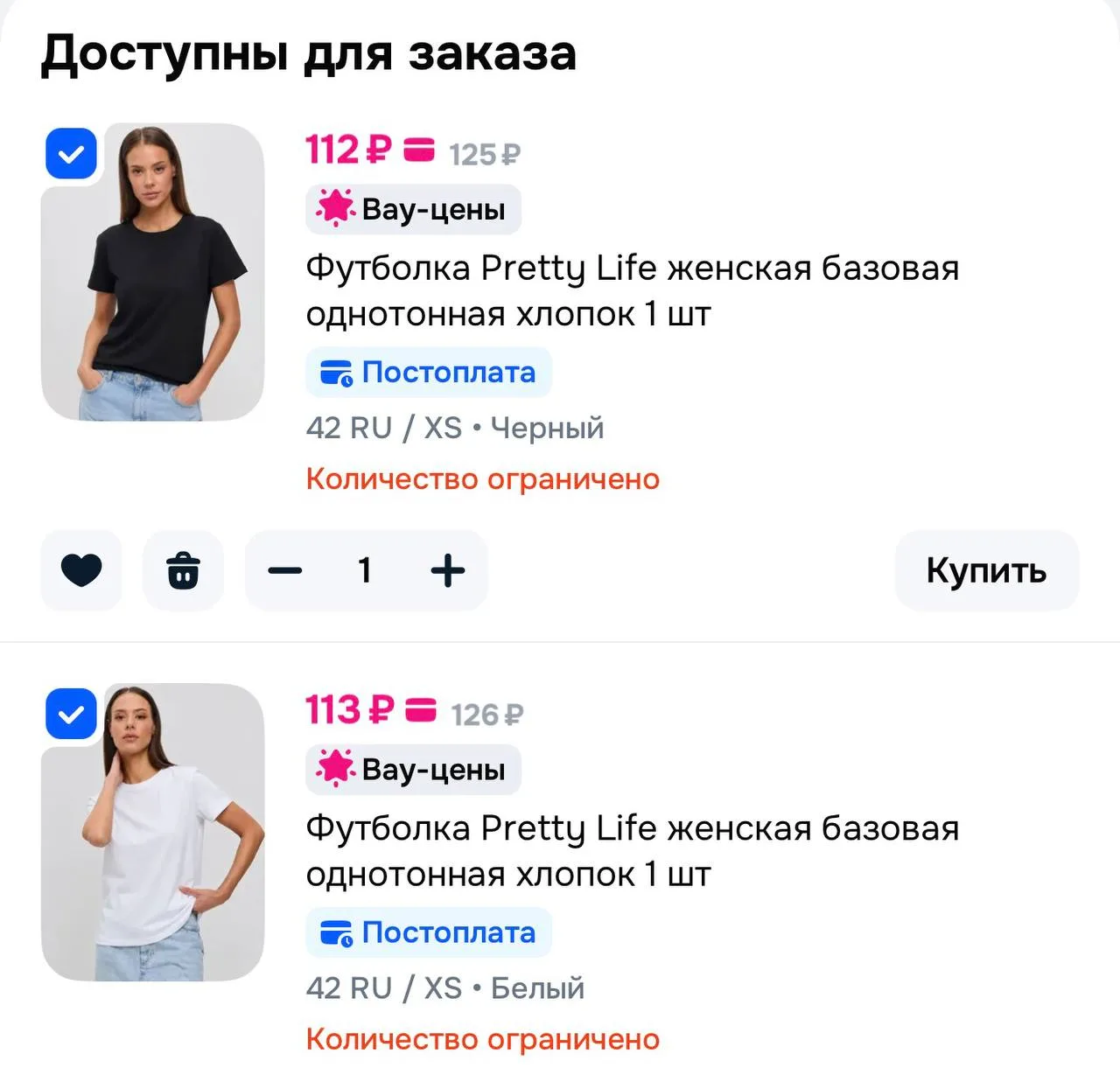Delete the black T-shirt with trash icon
1120x1068 pixels.
pos(183,570)
